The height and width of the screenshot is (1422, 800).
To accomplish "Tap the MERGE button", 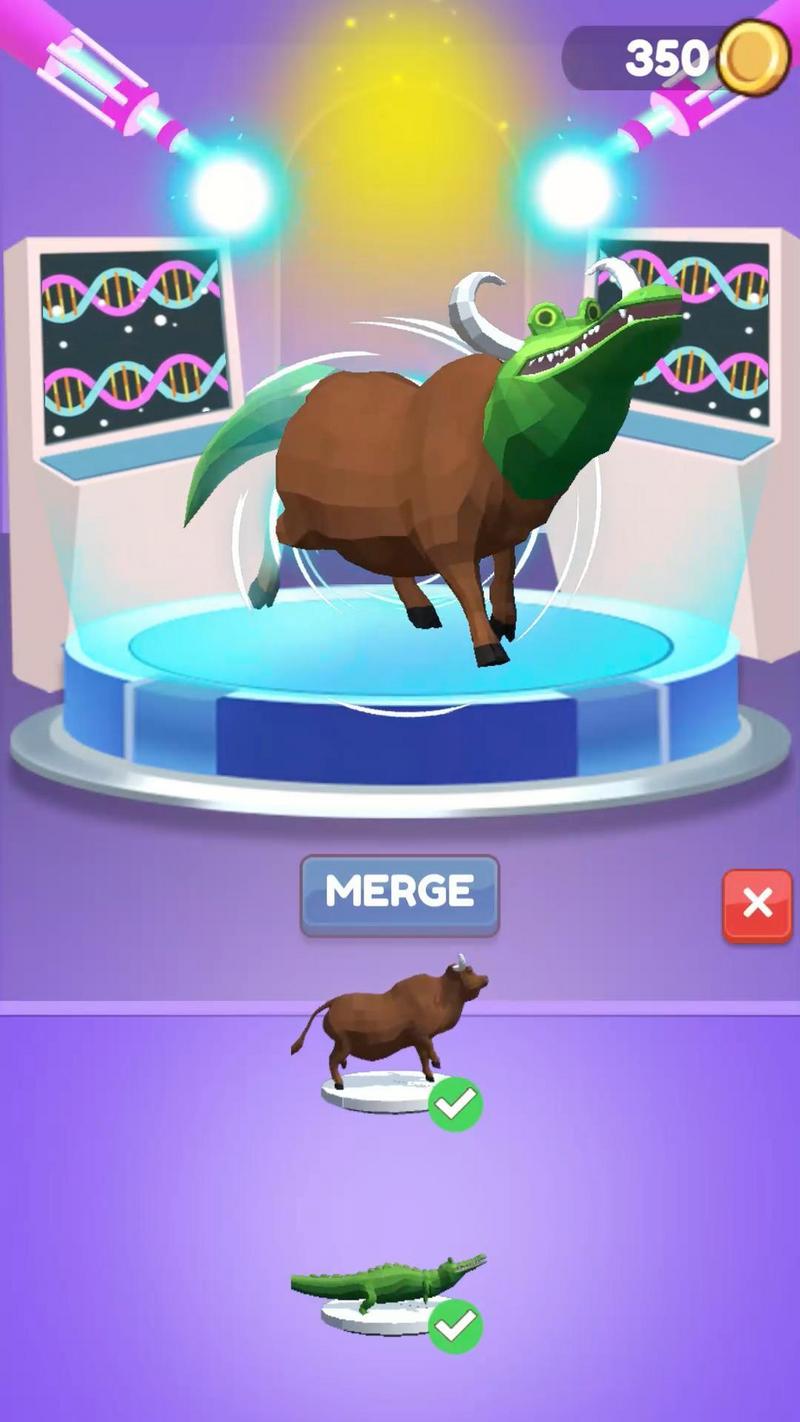I will pos(399,893).
